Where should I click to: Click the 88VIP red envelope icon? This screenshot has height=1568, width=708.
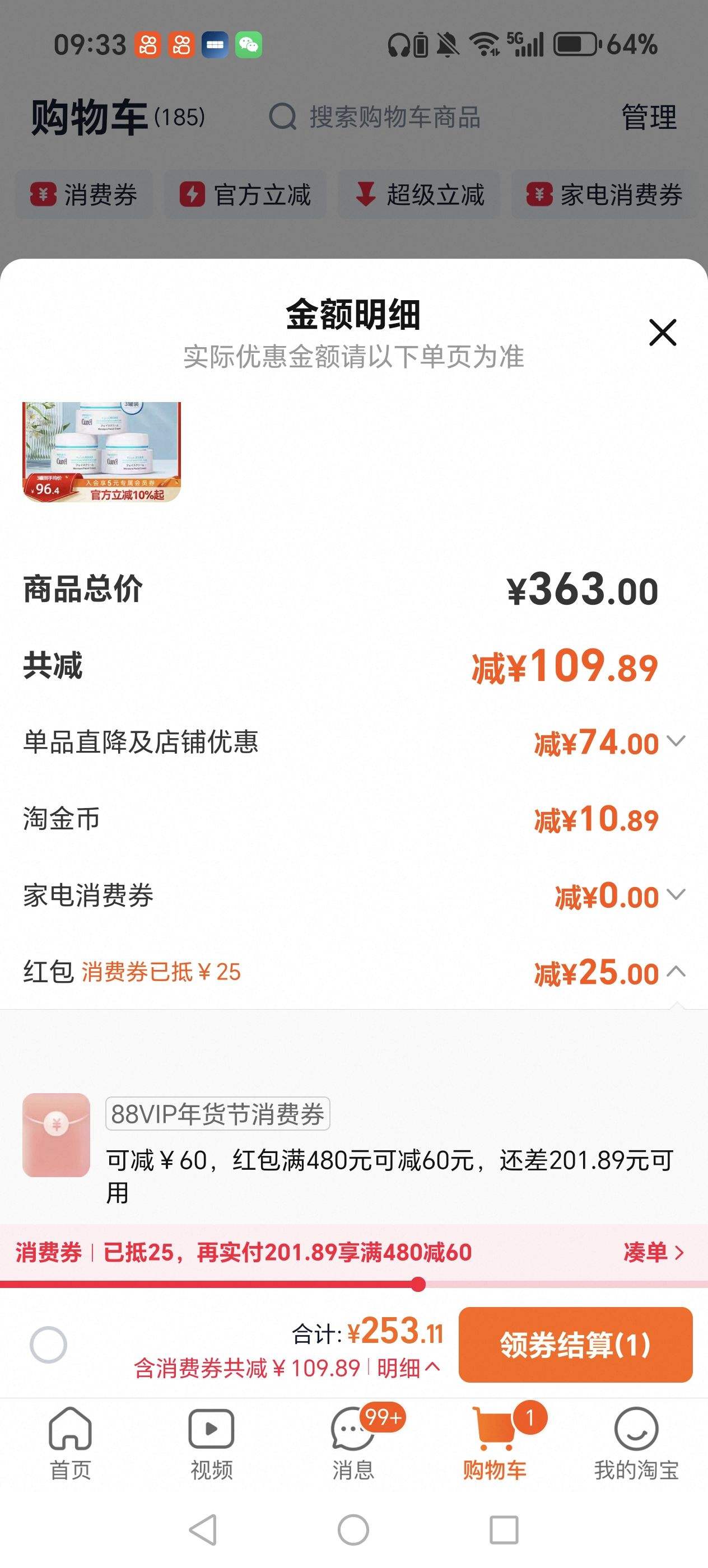pos(56,1133)
